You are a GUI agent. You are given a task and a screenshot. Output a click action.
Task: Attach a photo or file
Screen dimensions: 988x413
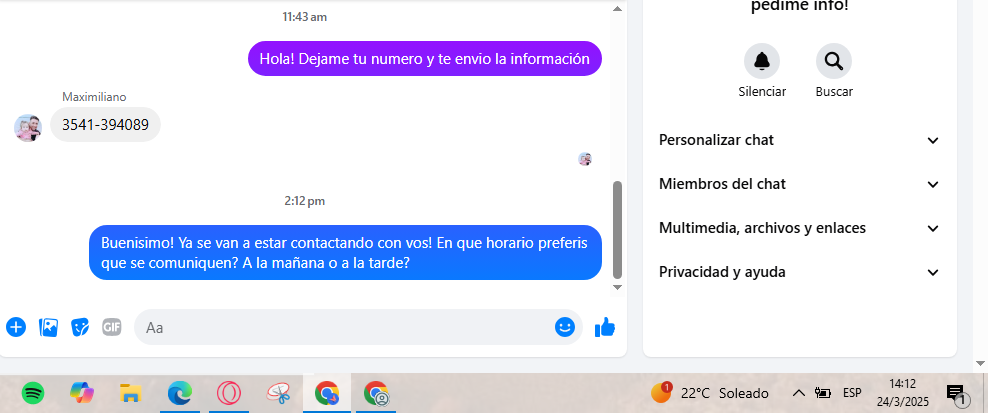(48, 327)
